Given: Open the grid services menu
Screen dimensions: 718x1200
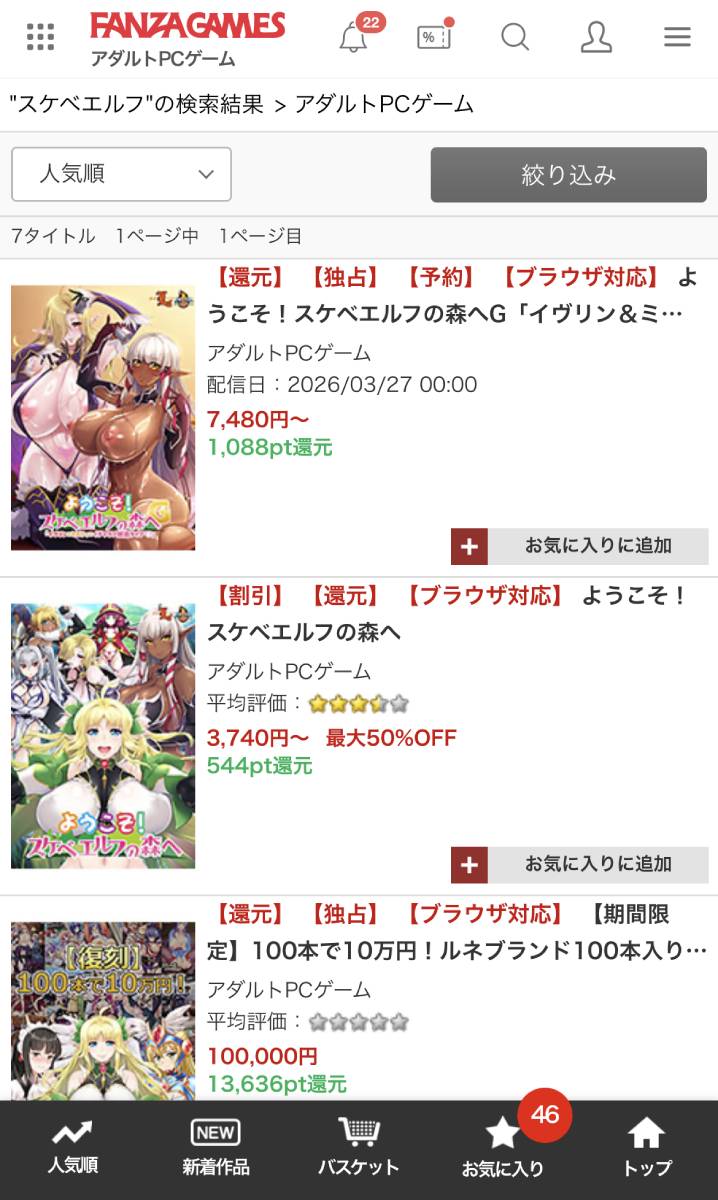Looking at the screenshot, I should pos(40,37).
